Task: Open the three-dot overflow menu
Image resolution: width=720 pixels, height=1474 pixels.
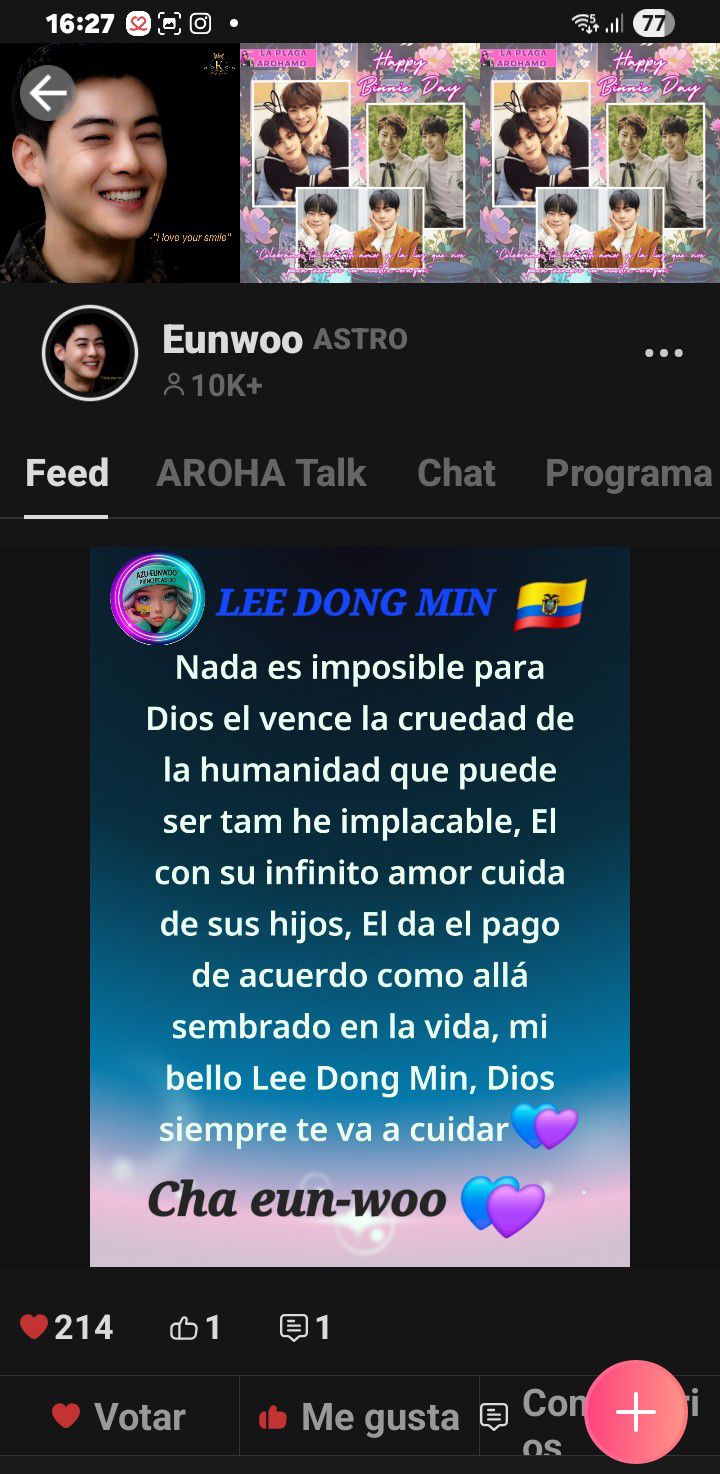Action: [x=663, y=353]
